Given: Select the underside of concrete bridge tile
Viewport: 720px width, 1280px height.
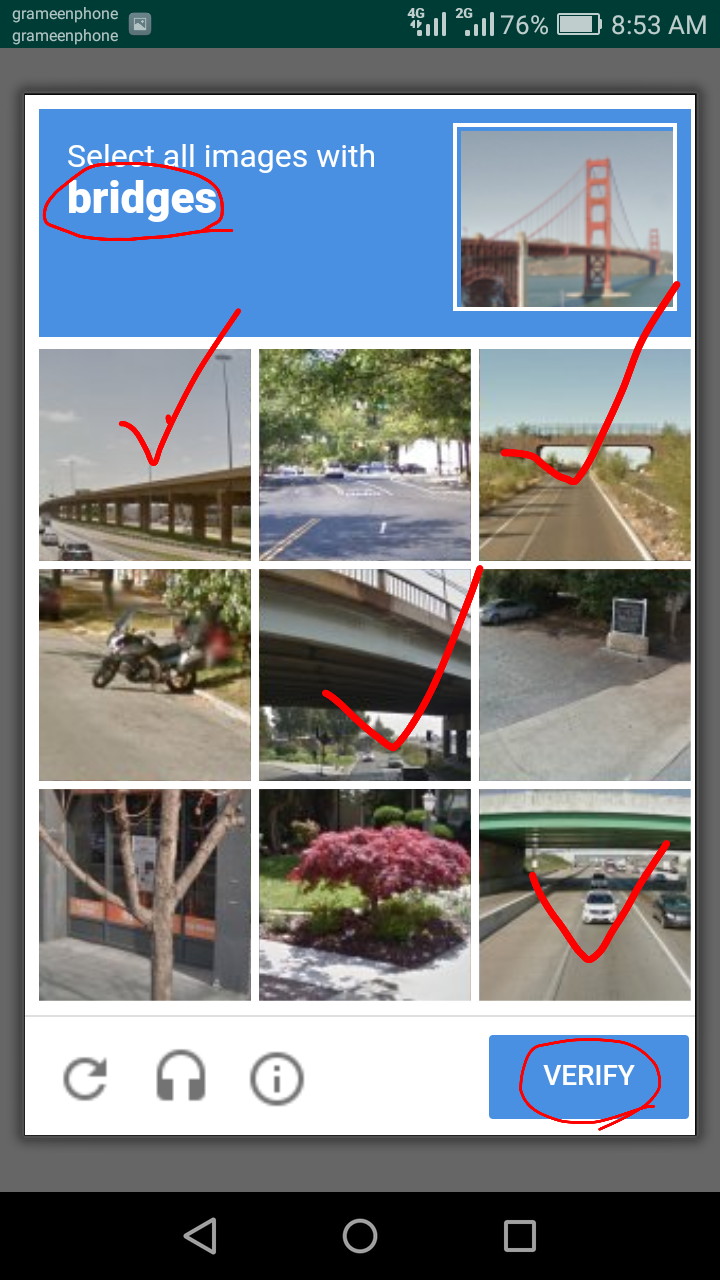Looking at the screenshot, I should pyautogui.click(x=365, y=675).
